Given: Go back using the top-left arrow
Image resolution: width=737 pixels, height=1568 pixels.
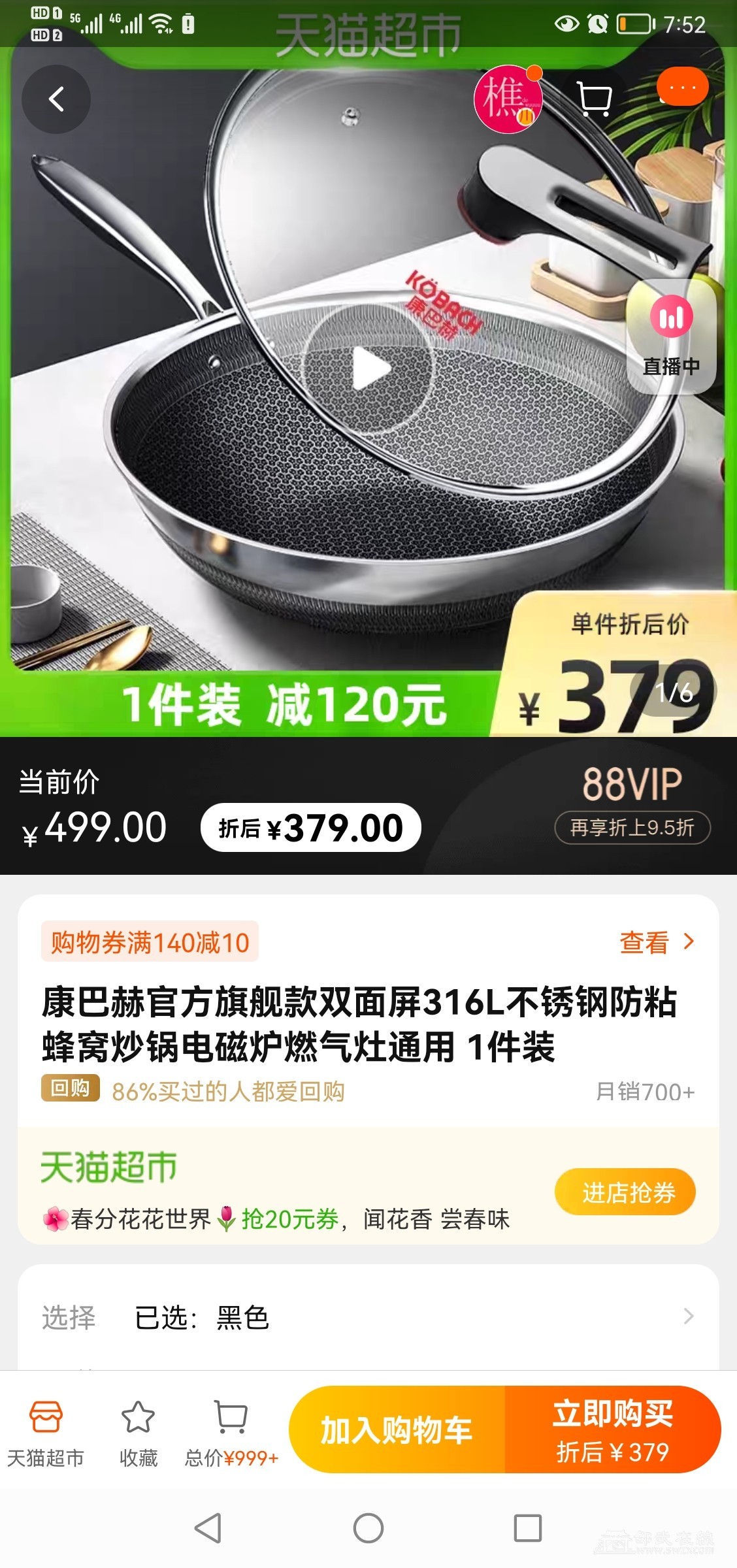Looking at the screenshot, I should (x=56, y=99).
